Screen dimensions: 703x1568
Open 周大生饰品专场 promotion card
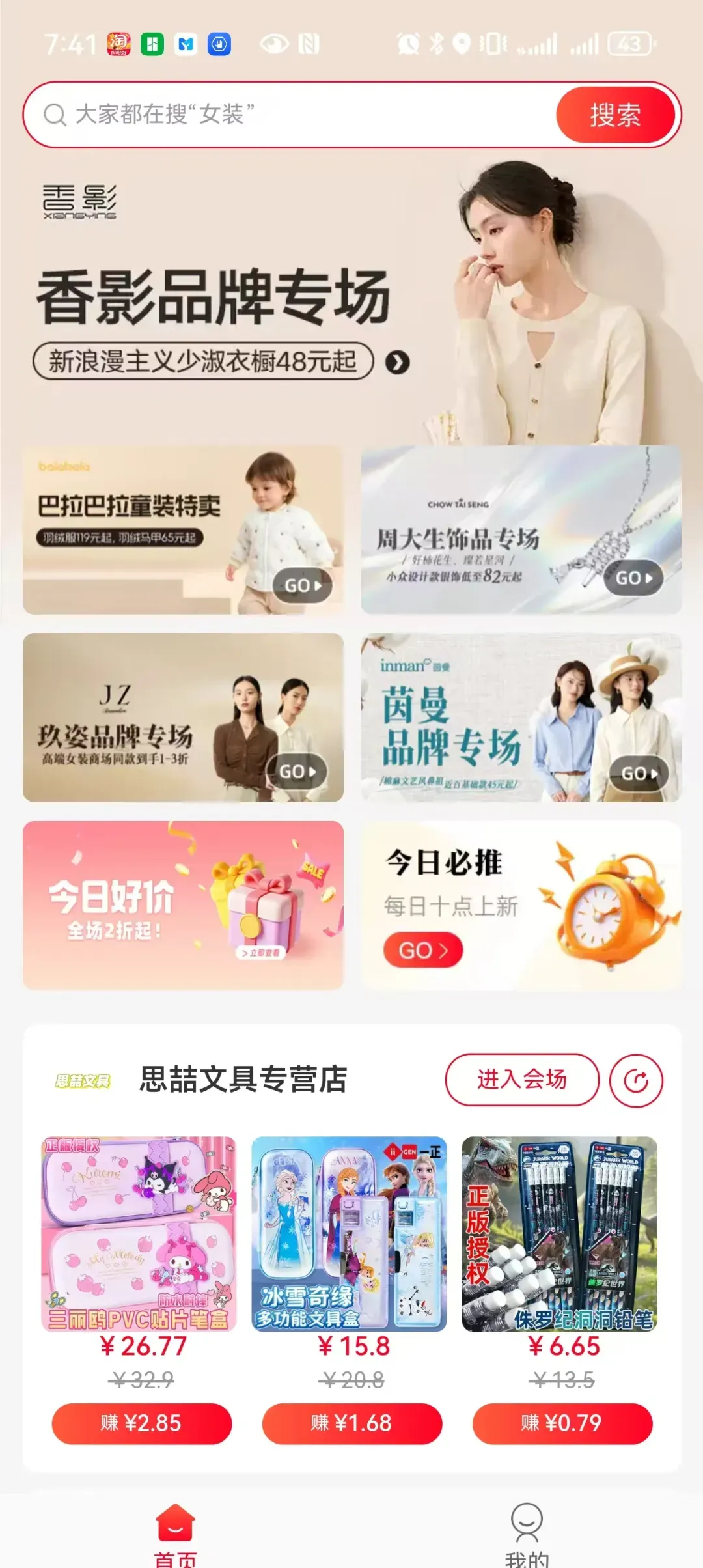(521, 529)
